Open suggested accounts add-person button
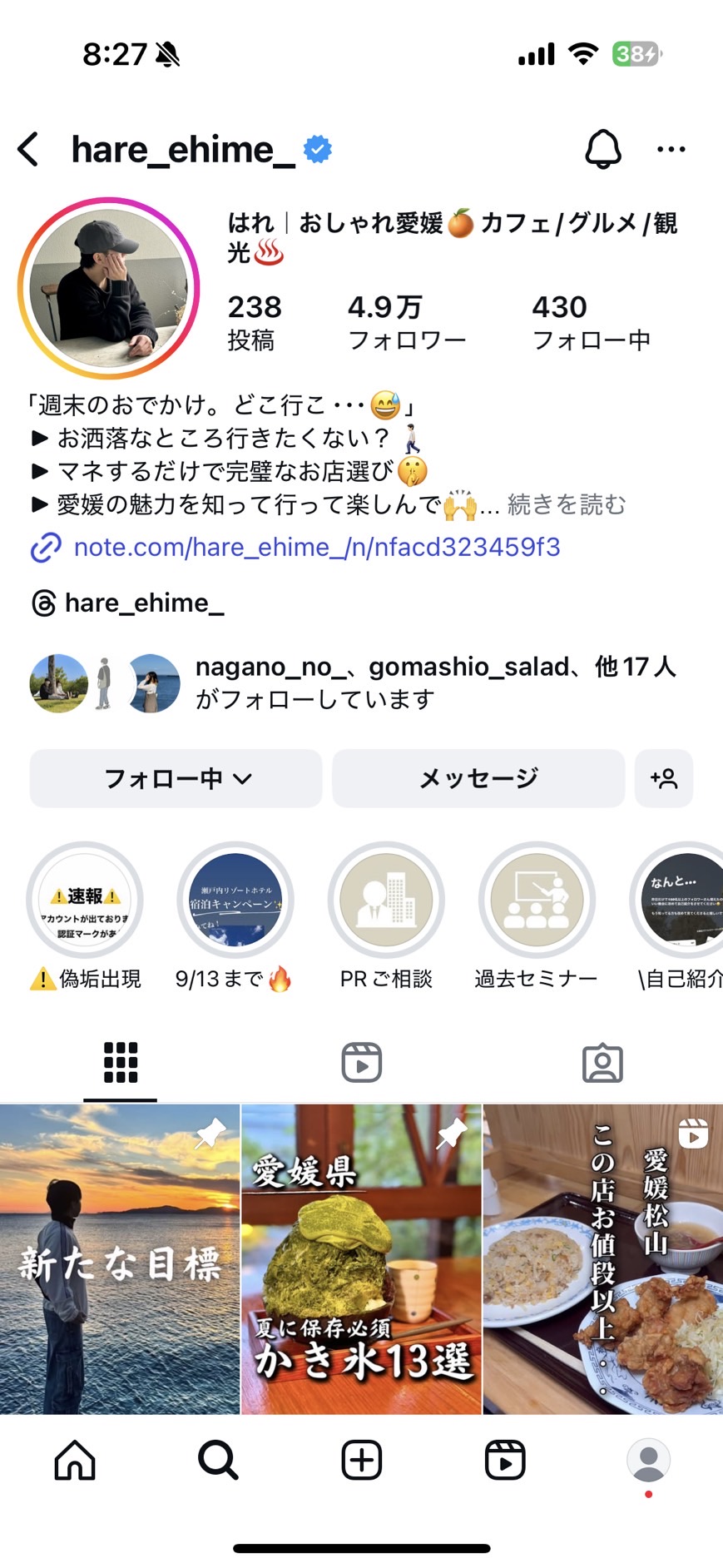 point(663,778)
